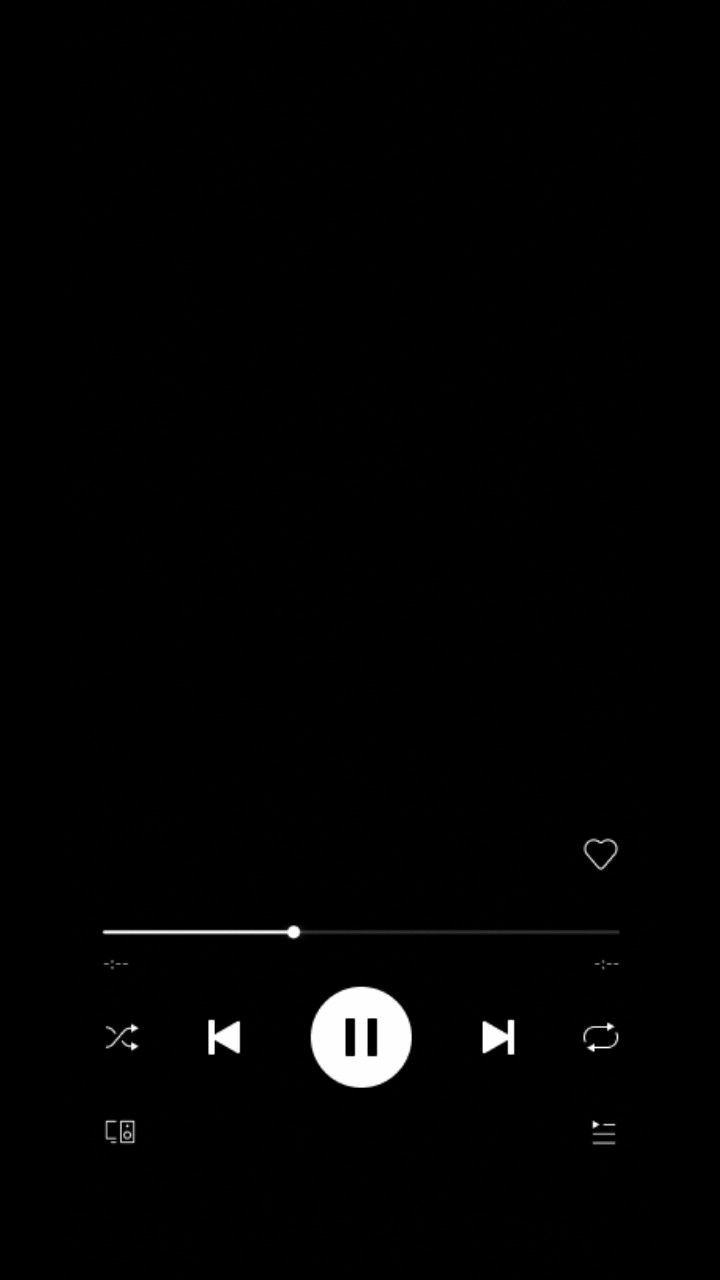Select the round seek handle on the progress bar
Image resolution: width=720 pixels, height=1280 pixels.
(x=294, y=931)
